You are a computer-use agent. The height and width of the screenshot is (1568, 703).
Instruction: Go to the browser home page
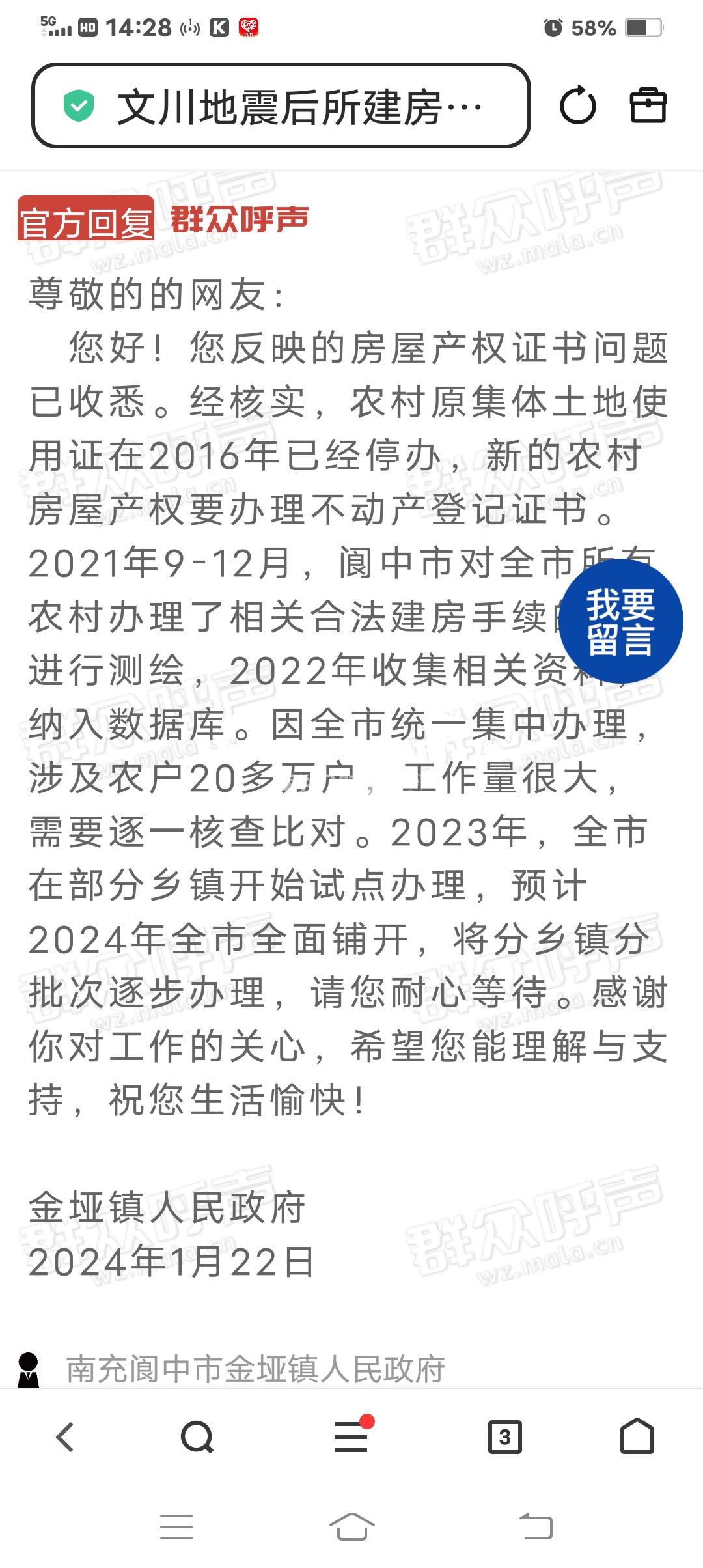tap(637, 1436)
